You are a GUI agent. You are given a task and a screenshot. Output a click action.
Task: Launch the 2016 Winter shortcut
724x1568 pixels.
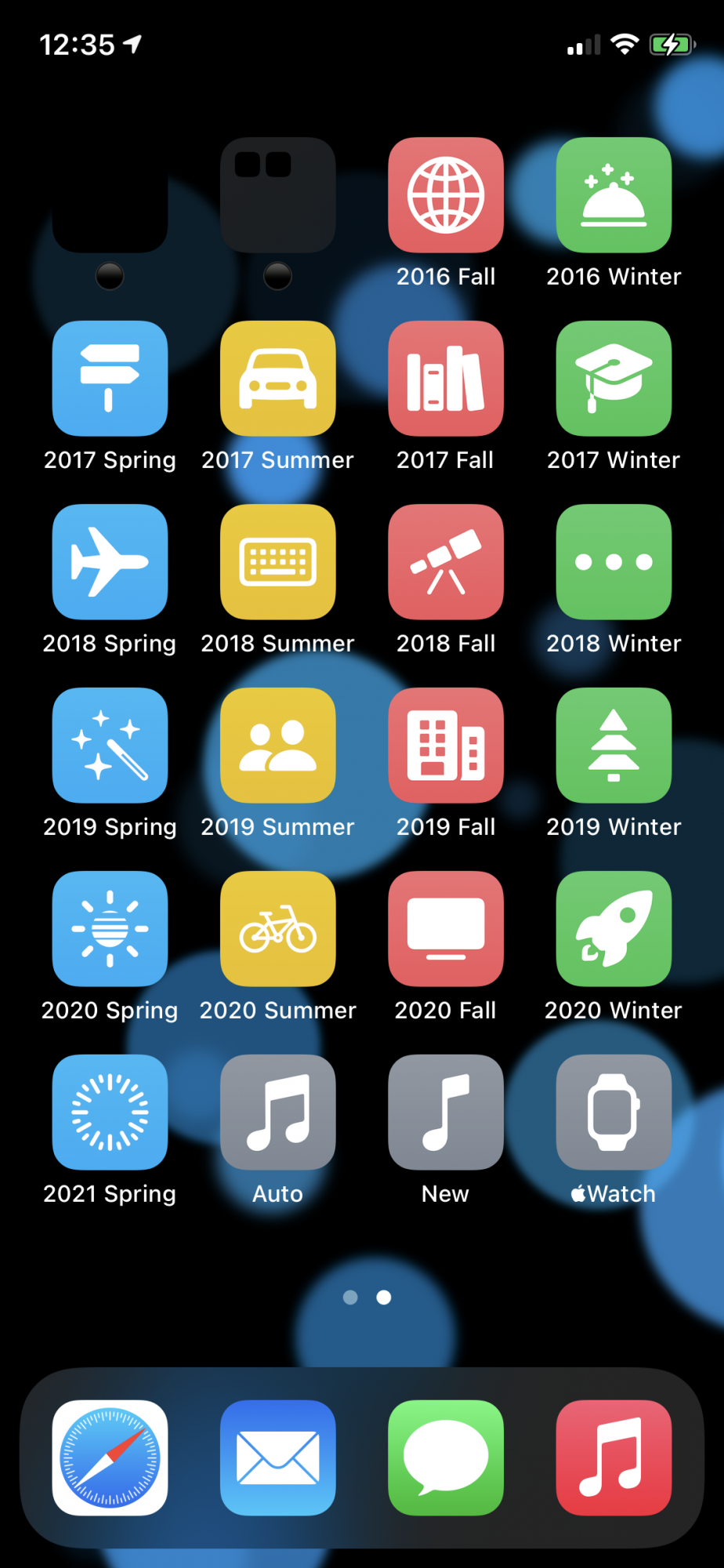[614, 195]
